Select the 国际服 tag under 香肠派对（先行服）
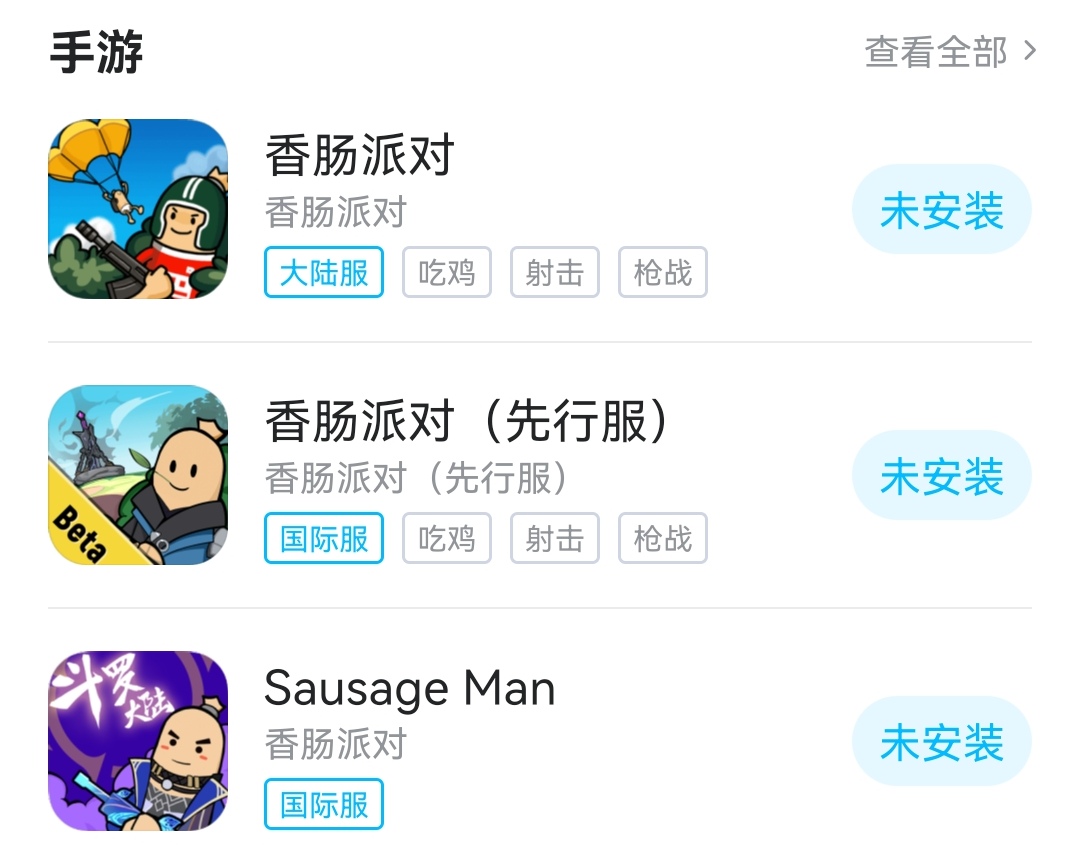This screenshot has height=849, width=1080. tap(324, 539)
